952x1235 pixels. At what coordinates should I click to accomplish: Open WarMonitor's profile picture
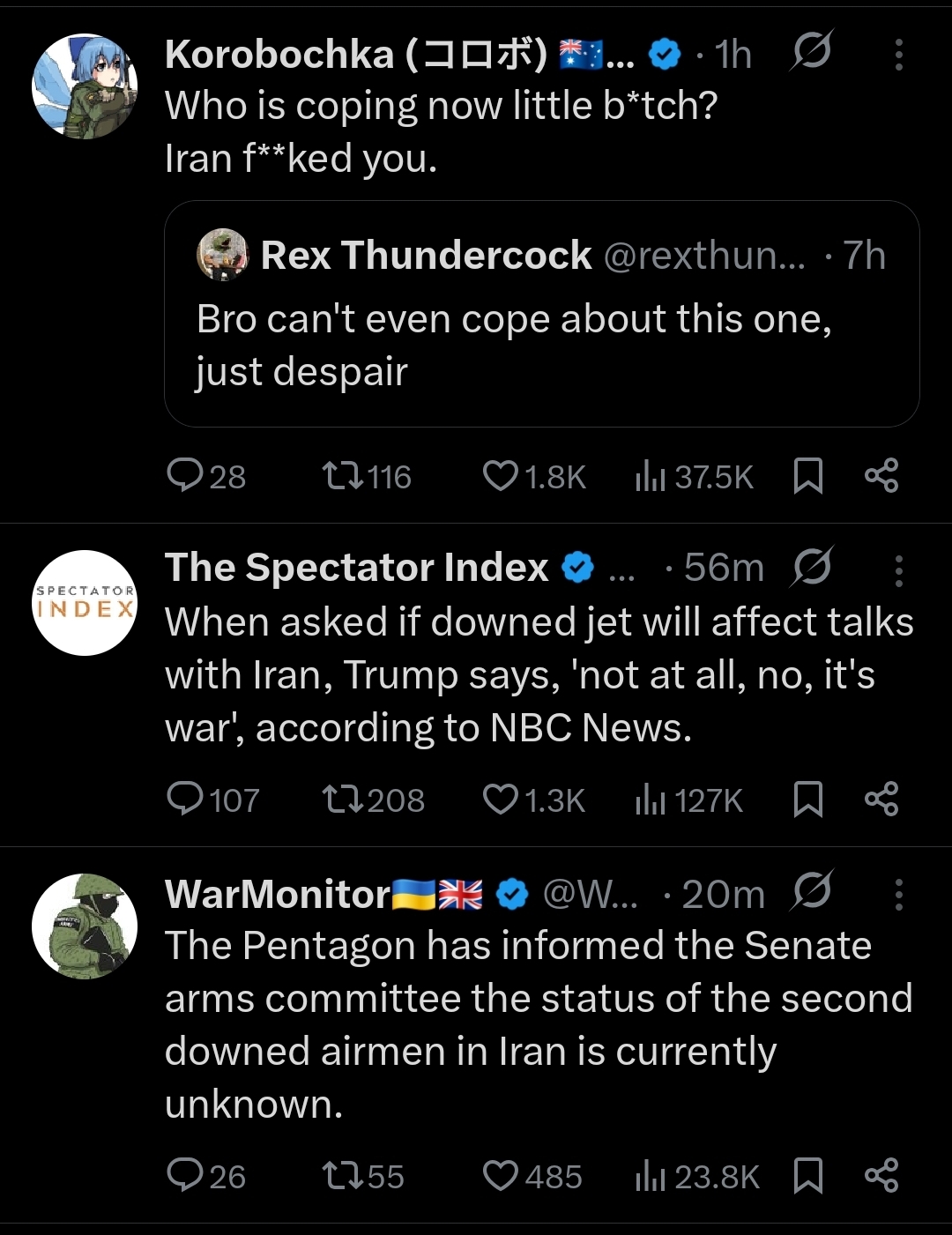point(85,926)
